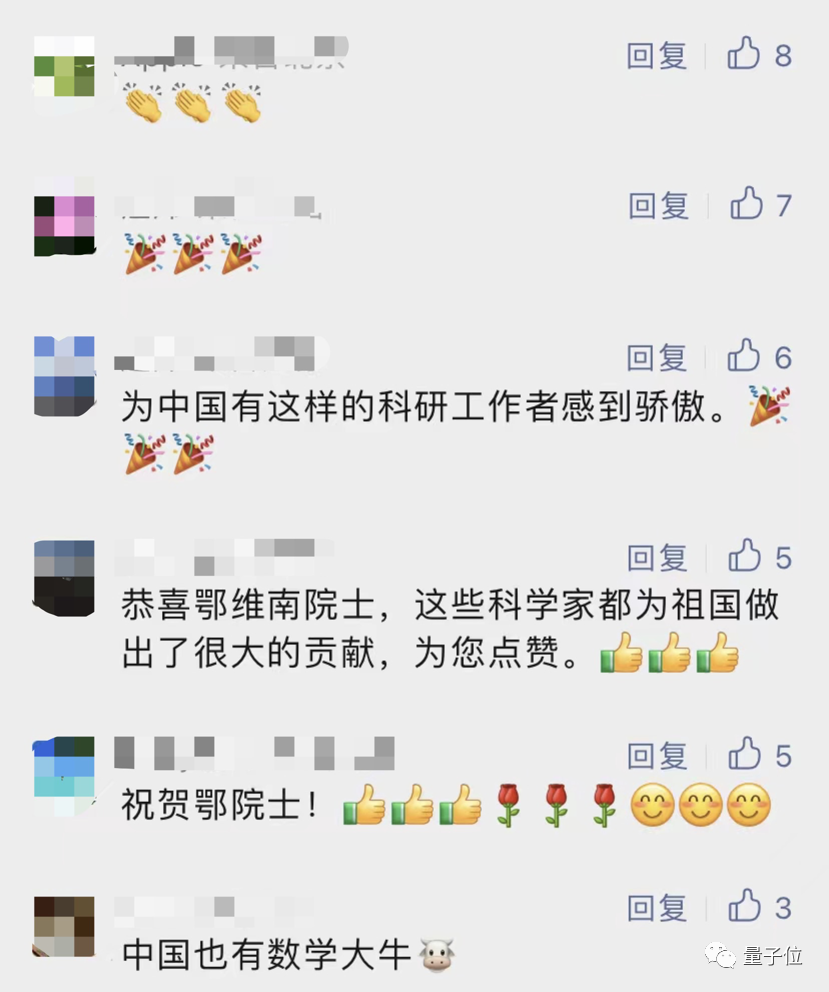Like the clapping hands comment with 8 likes
829x992 pixels.
(745, 53)
